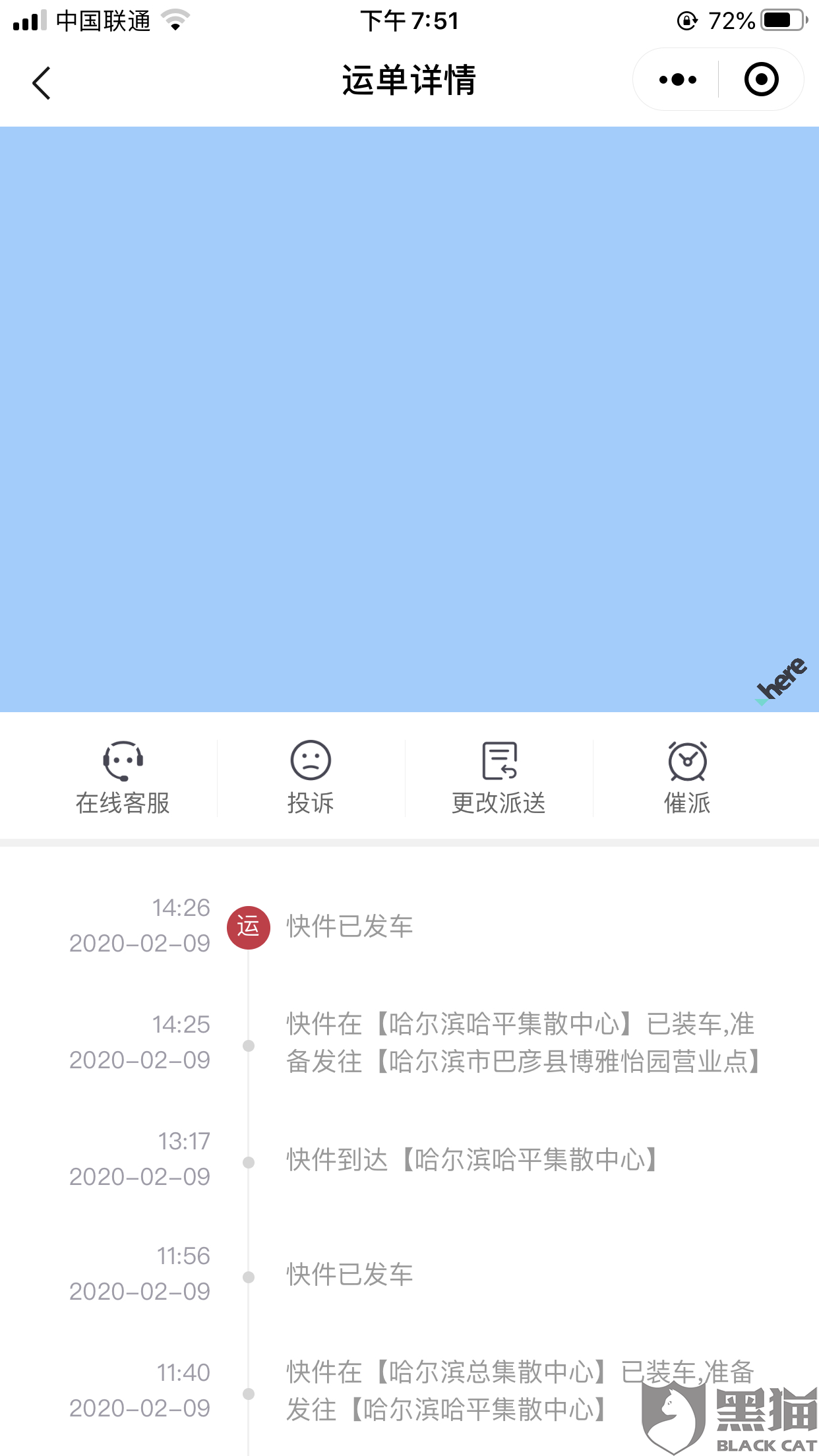File a complaint with 投诉

tap(311, 778)
